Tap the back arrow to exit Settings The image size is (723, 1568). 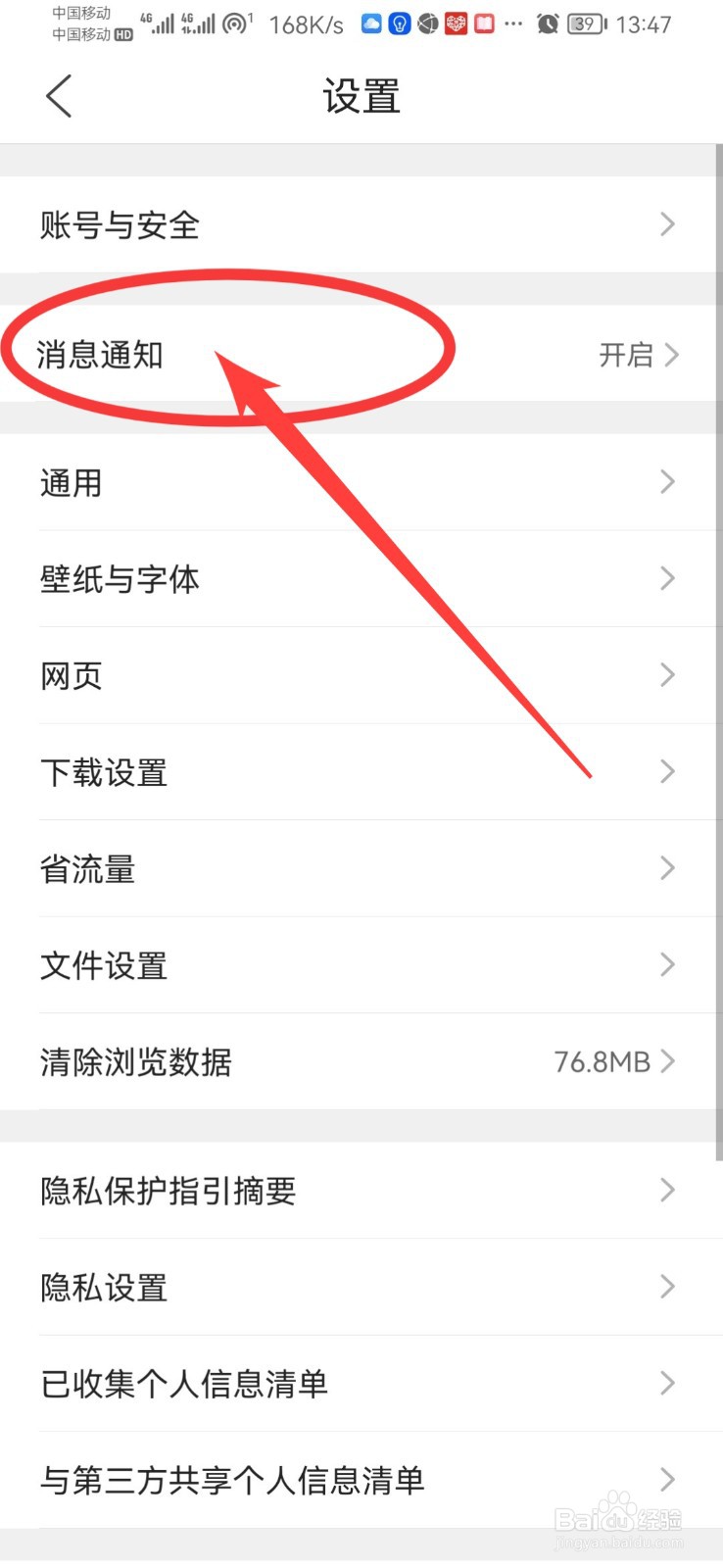tap(58, 96)
